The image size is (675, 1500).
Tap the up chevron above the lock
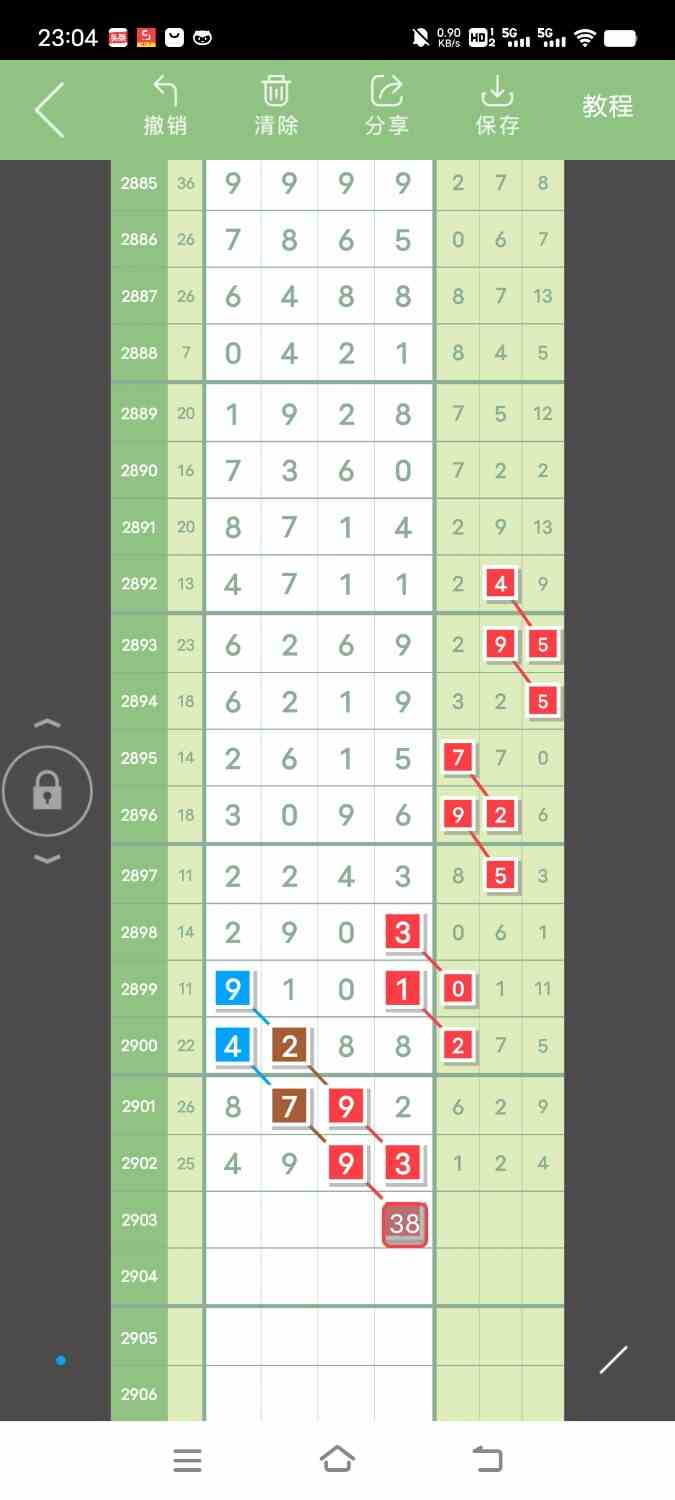[x=48, y=723]
